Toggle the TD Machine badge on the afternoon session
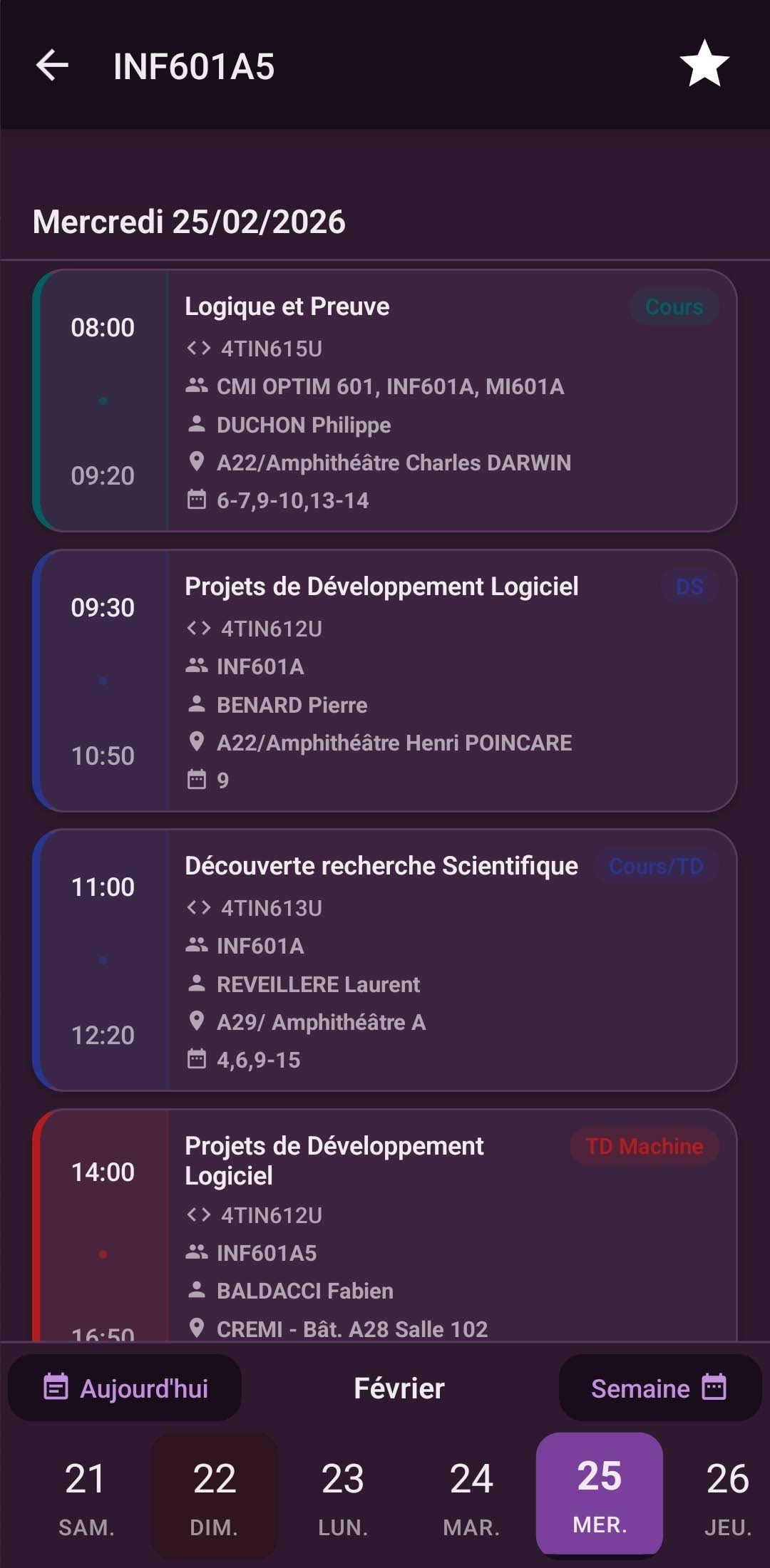 pos(642,1146)
